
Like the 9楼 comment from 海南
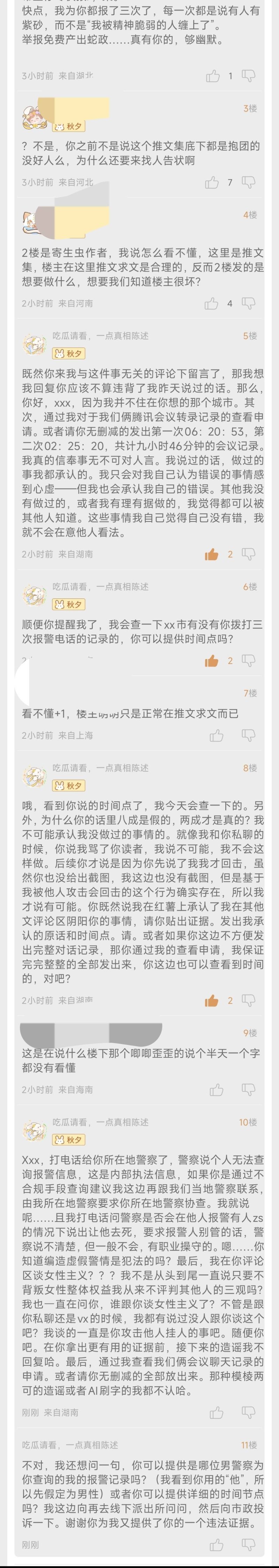coord(216,1089)
